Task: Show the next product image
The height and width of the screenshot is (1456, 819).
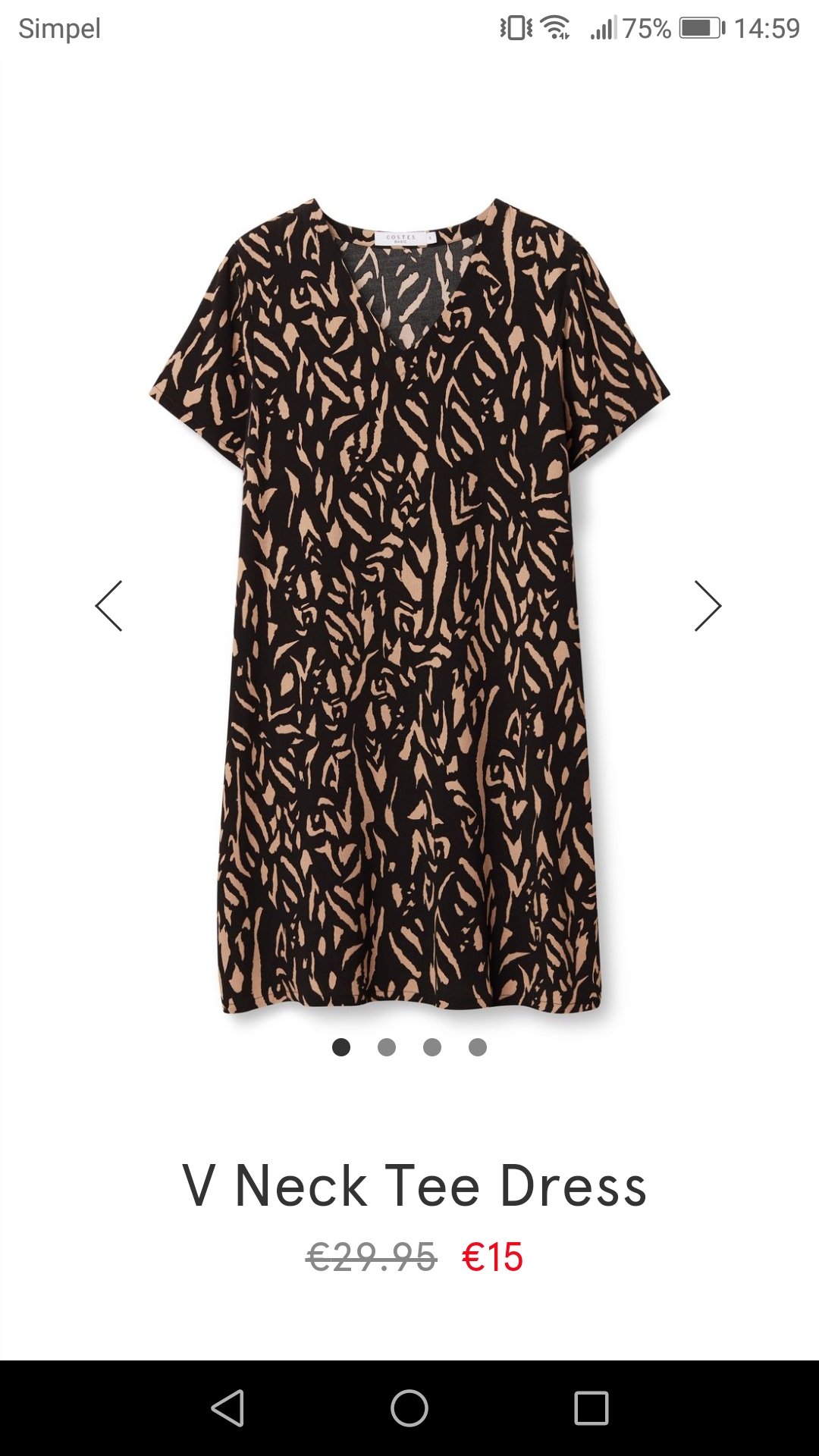Action: (x=708, y=606)
